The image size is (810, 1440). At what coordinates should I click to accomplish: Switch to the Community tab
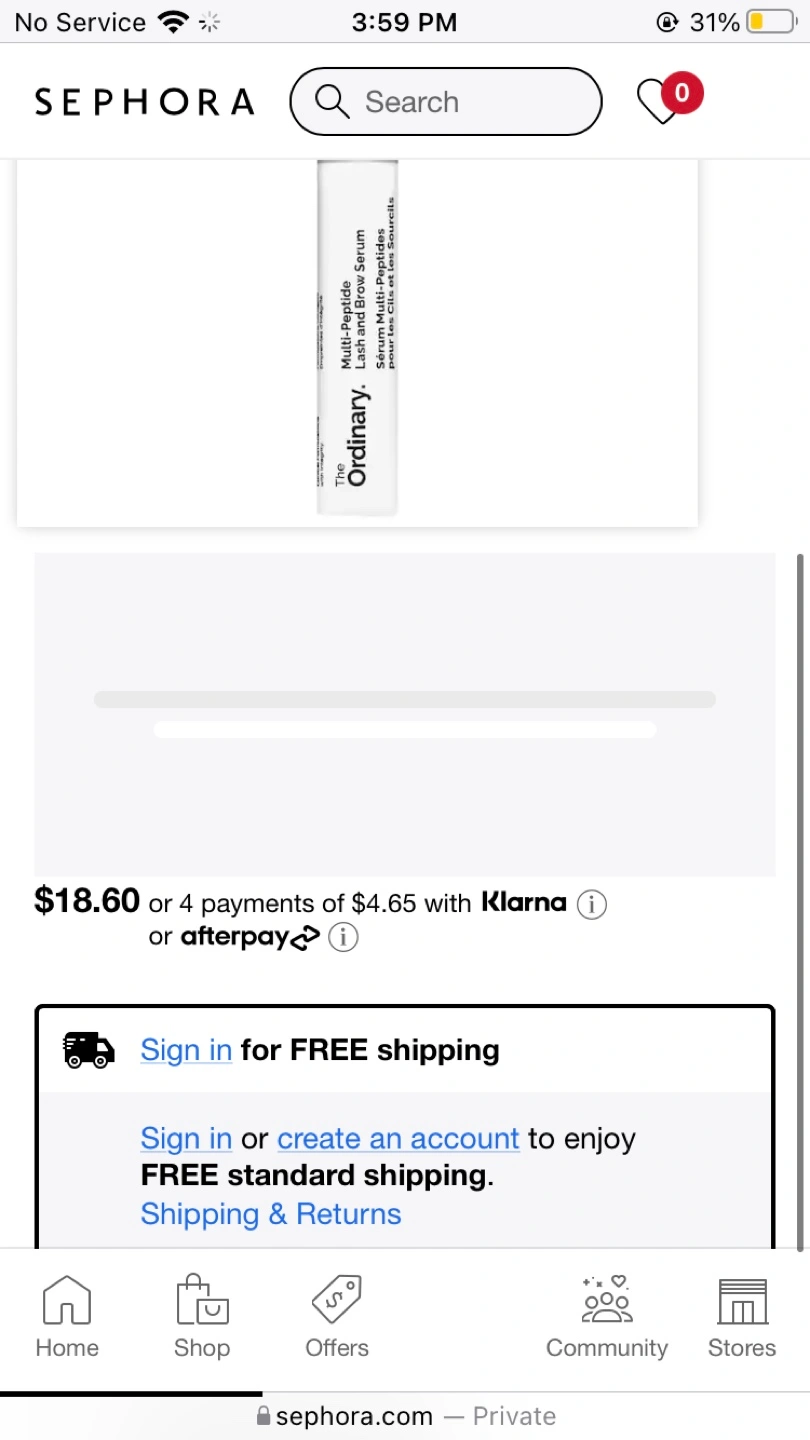coord(607,1318)
